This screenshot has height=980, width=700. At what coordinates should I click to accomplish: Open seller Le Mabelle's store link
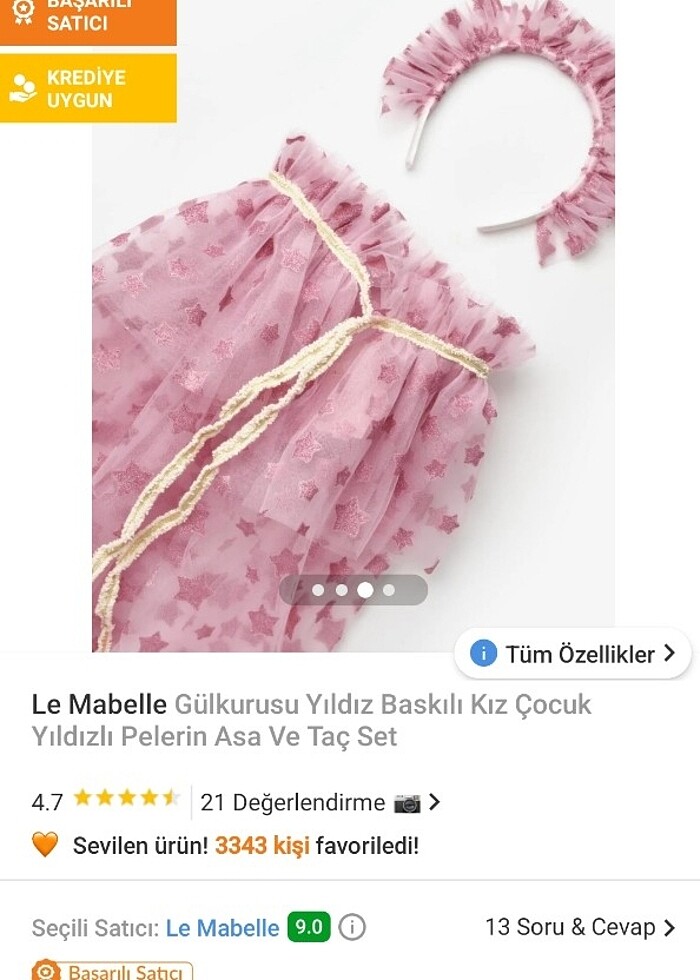[222, 928]
